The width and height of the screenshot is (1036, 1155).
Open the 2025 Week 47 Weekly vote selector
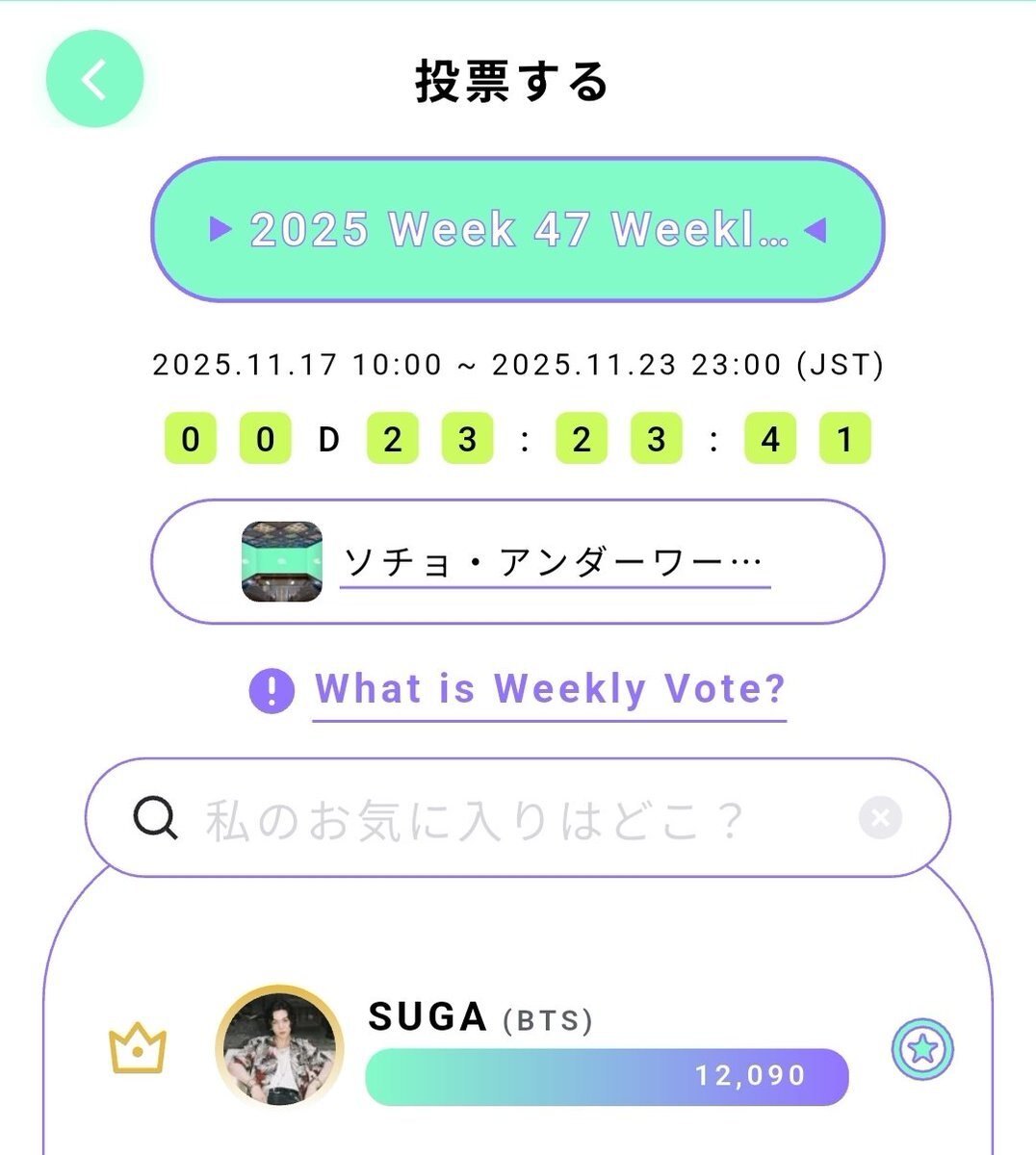[517, 229]
